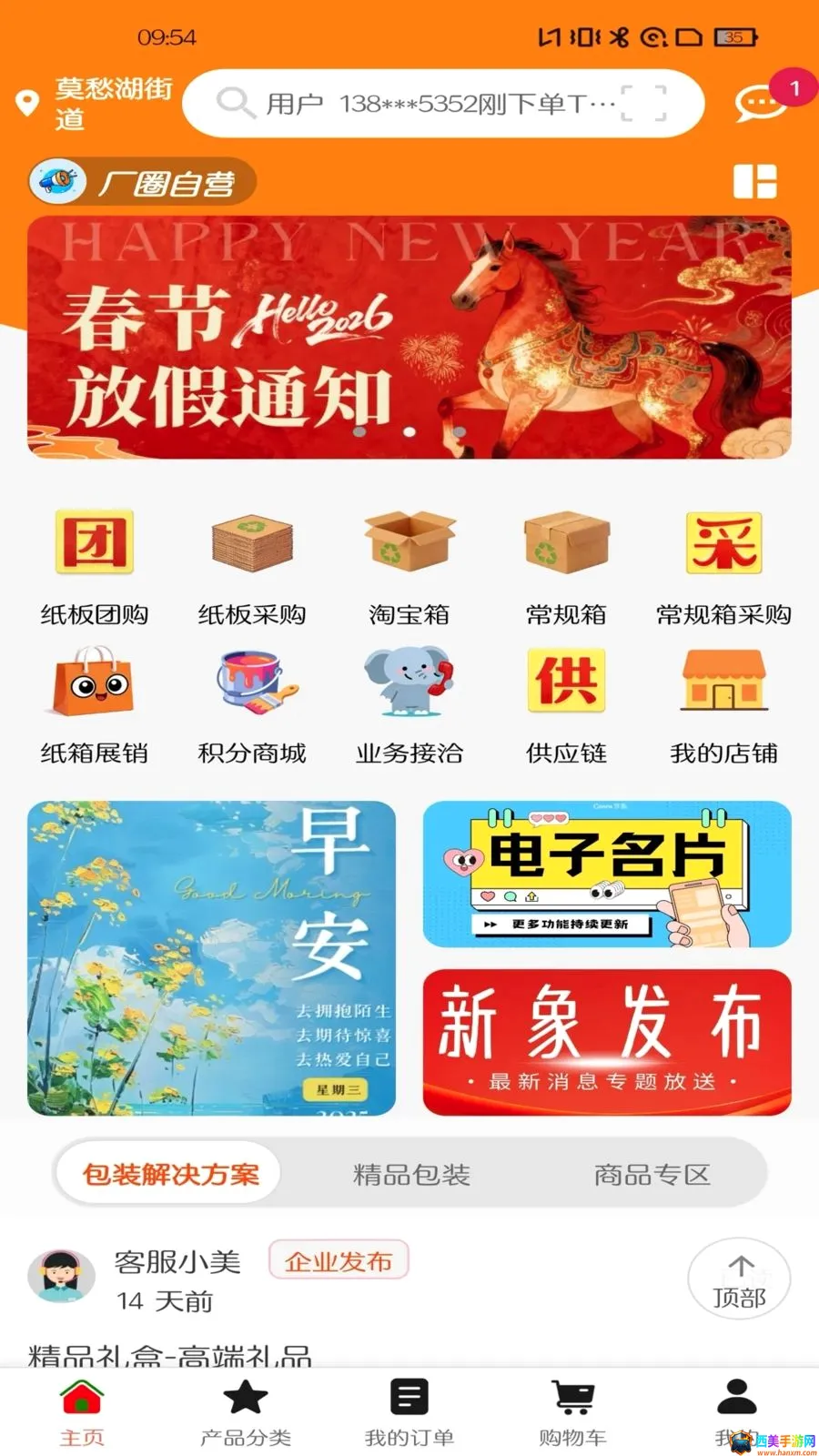Open 我的订单 tab
Image resolution: width=819 pixels, height=1456 pixels.
[x=409, y=1413]
